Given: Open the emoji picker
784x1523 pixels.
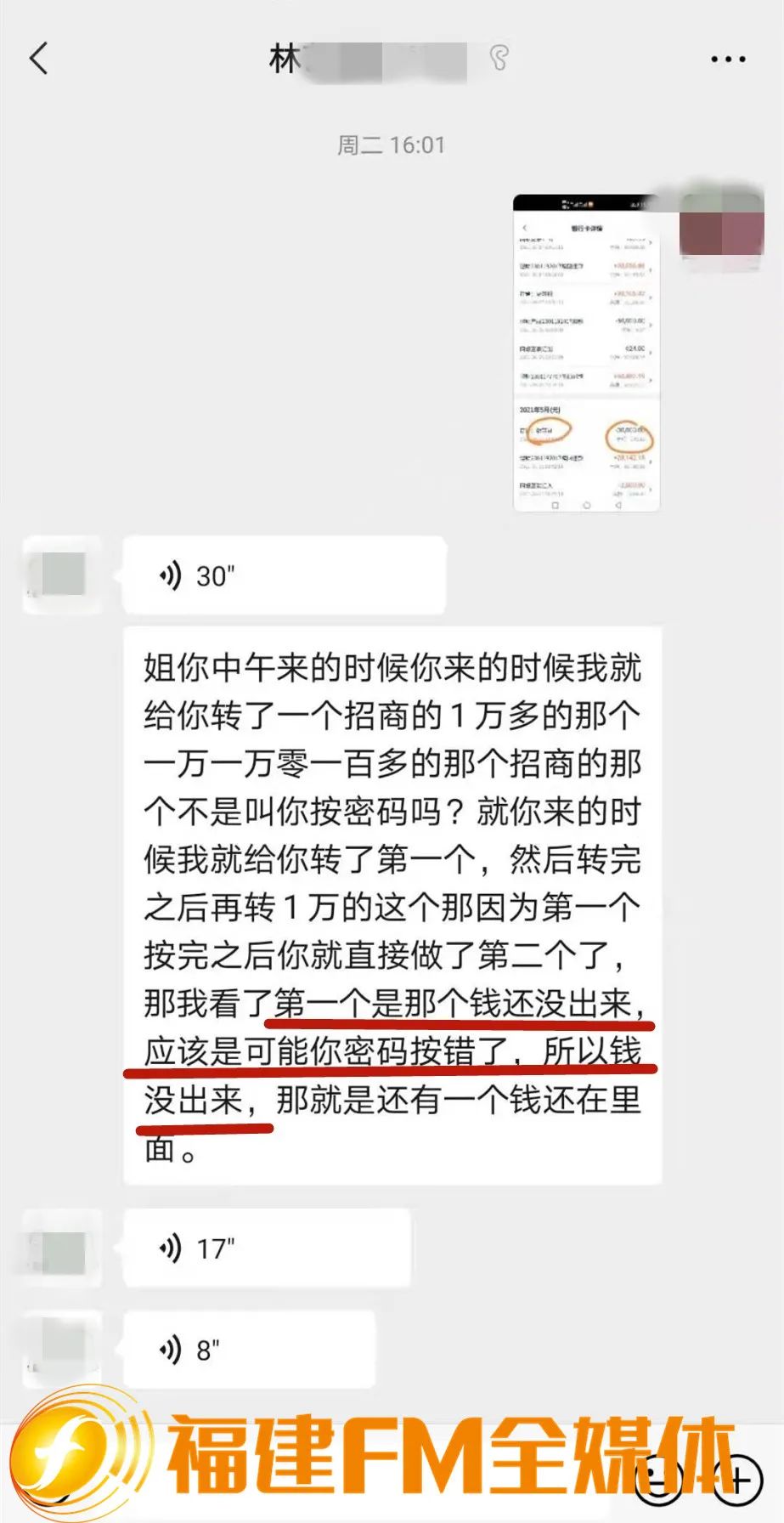Looking at the screenshot, I should 659,1481.
